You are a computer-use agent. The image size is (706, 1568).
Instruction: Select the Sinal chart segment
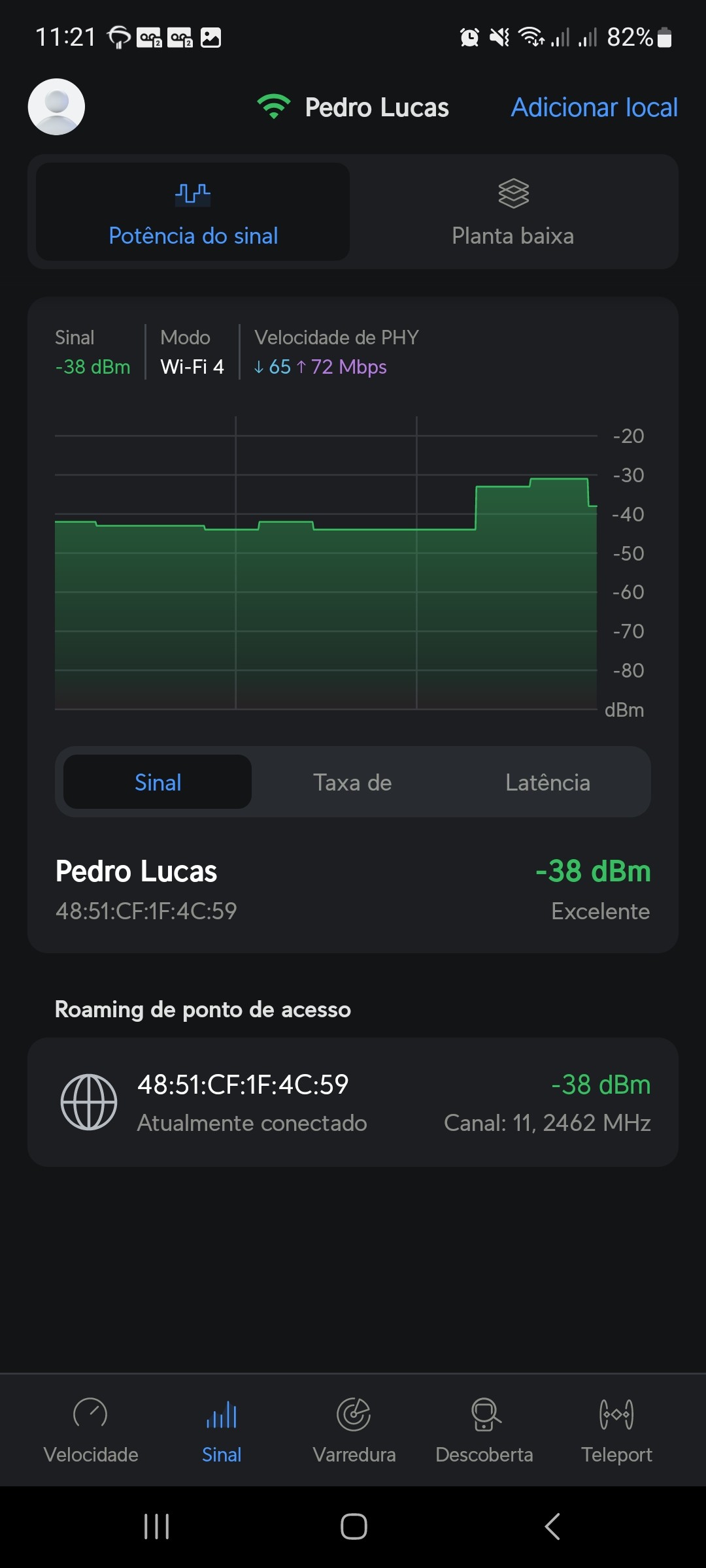[158, 782]
